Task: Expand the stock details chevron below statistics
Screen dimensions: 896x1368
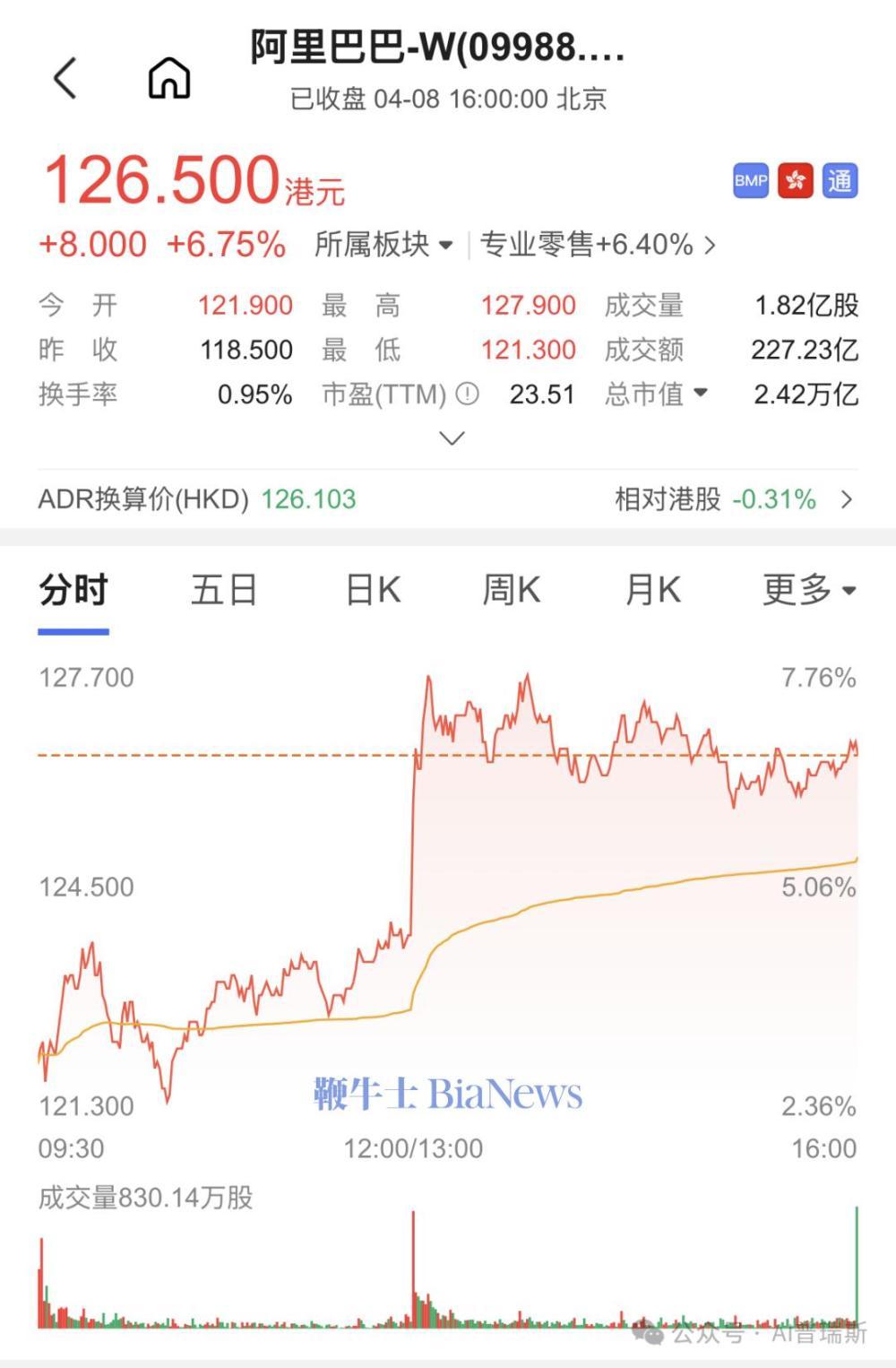Action: (450, 437)
